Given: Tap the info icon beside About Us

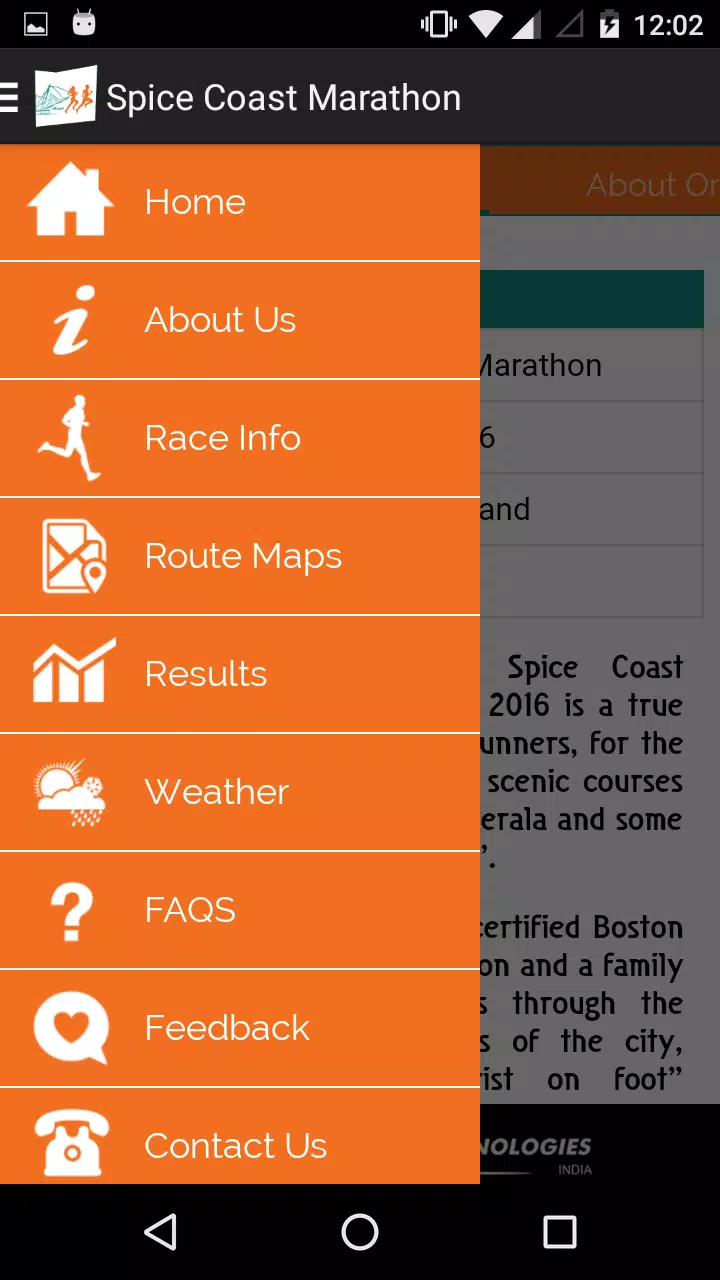Looking at the screenshot, I should coord(69,319).
